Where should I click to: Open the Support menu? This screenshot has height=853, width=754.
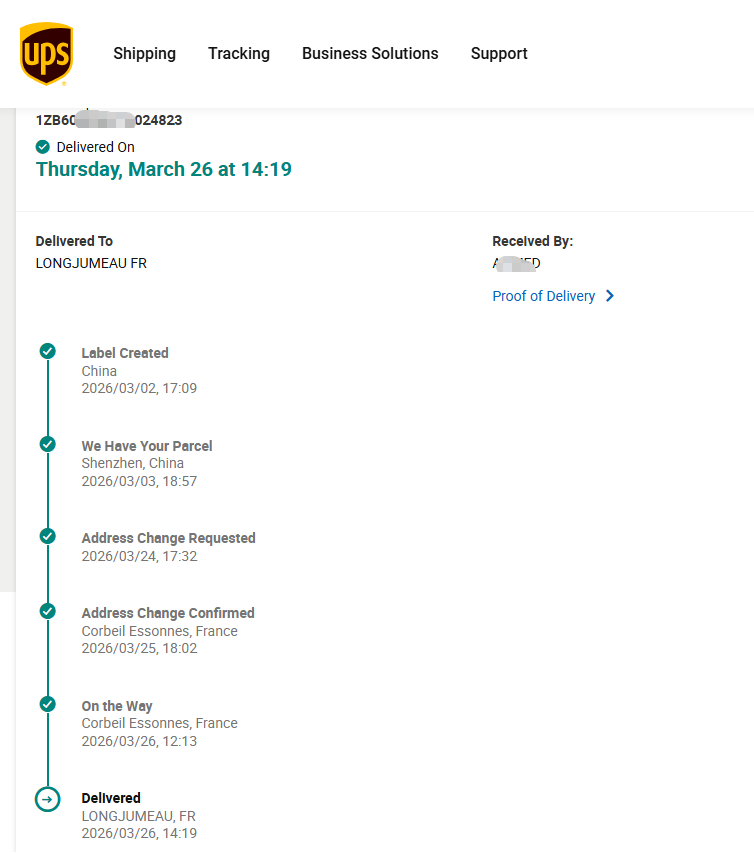(499, 54)
